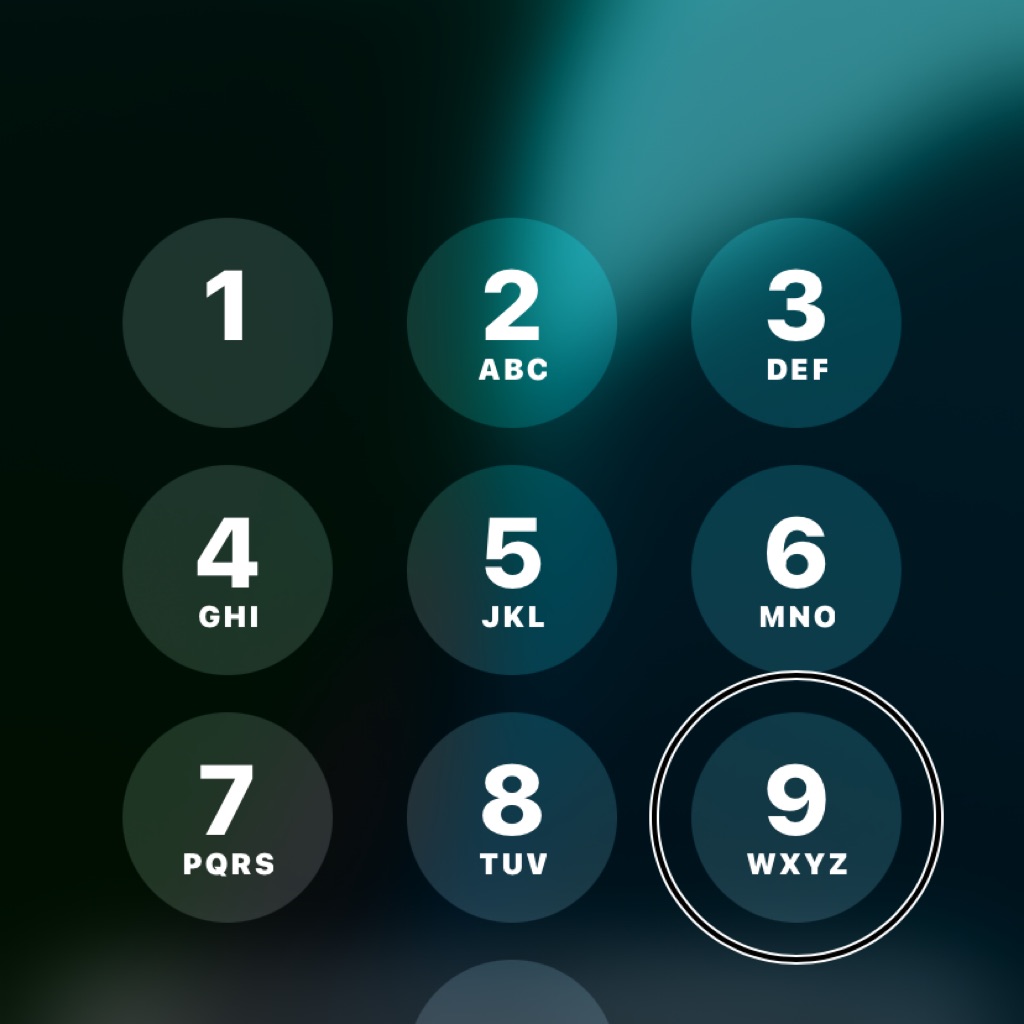Tap the 7 PQRS key
This screenshot has width=1024, height=1024.
coord(227,817)
